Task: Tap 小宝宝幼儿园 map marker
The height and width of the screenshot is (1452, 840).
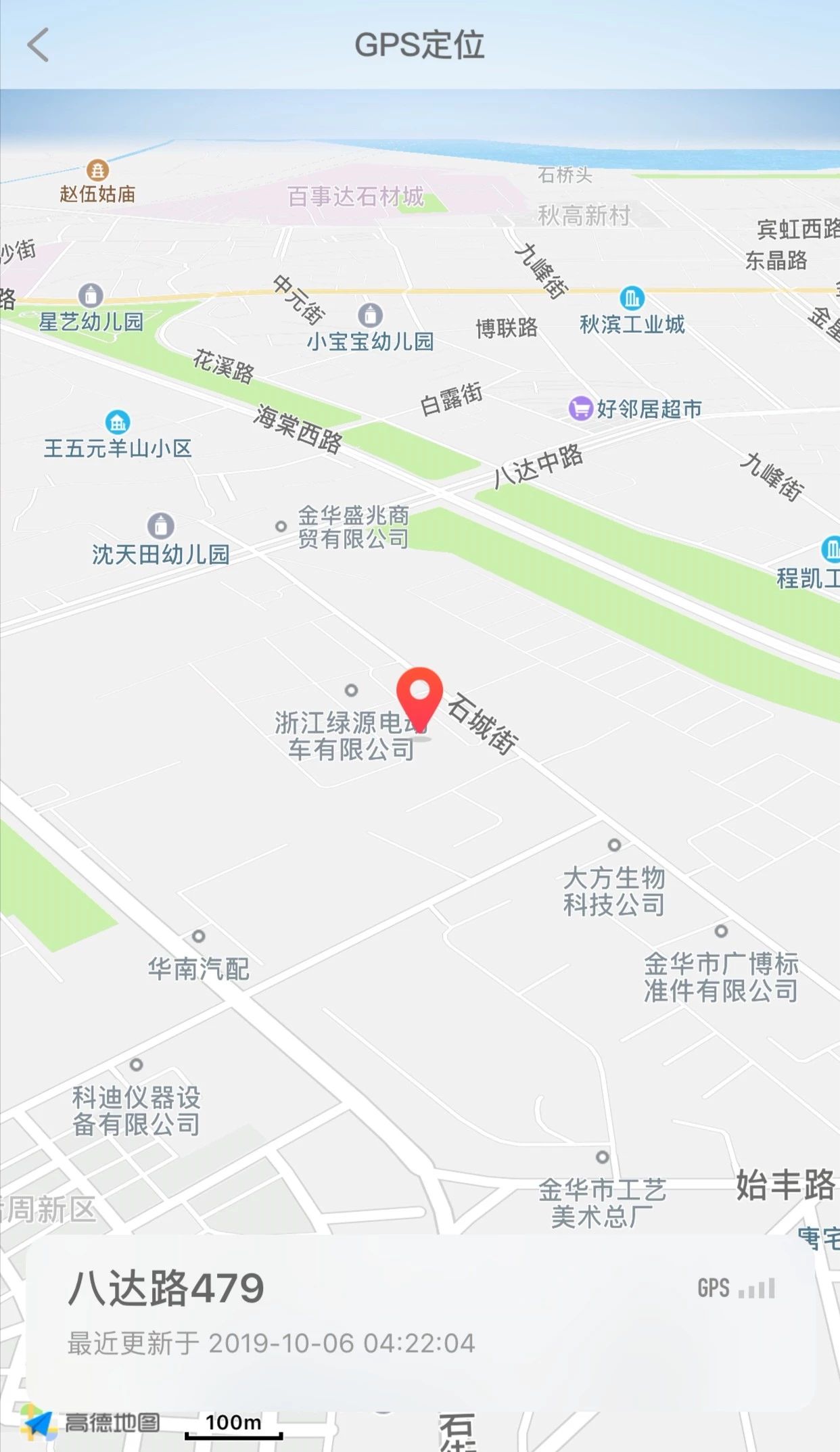Action: pyautogui.click(x=370, y=315)
